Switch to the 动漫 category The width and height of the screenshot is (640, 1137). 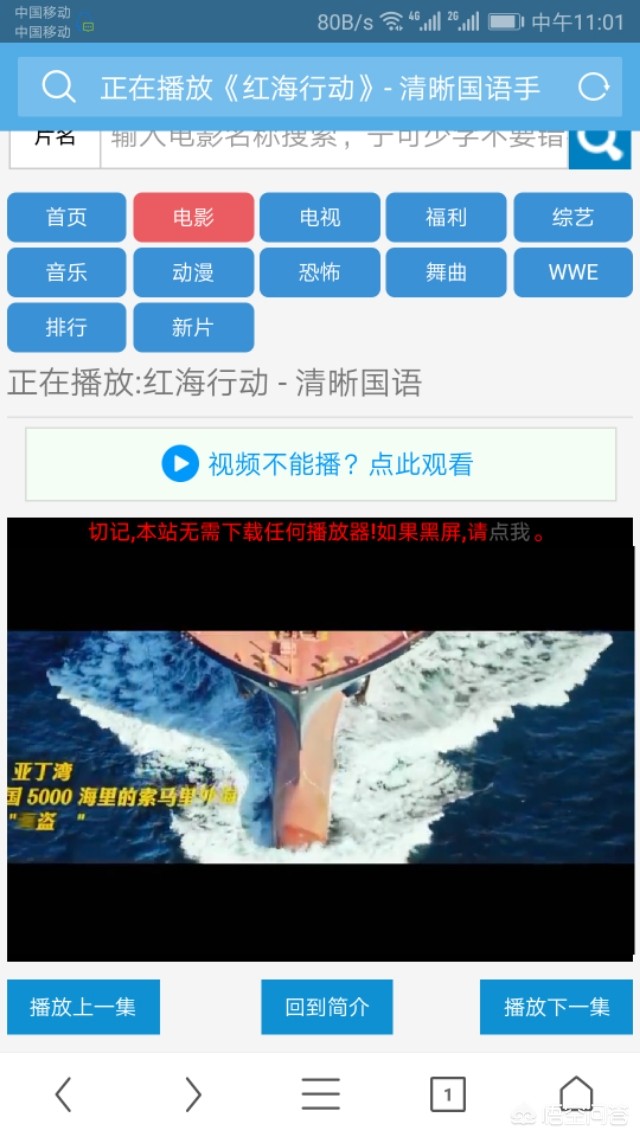click(194, 272)
